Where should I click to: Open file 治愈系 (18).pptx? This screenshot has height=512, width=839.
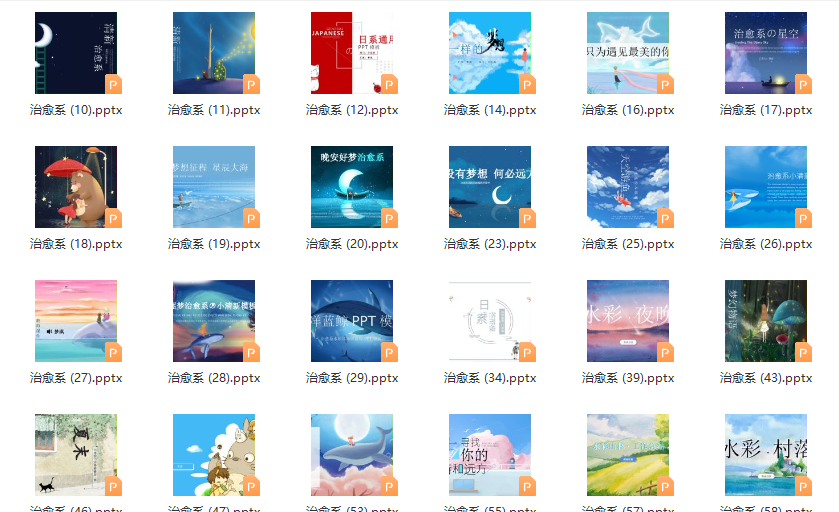76,187
